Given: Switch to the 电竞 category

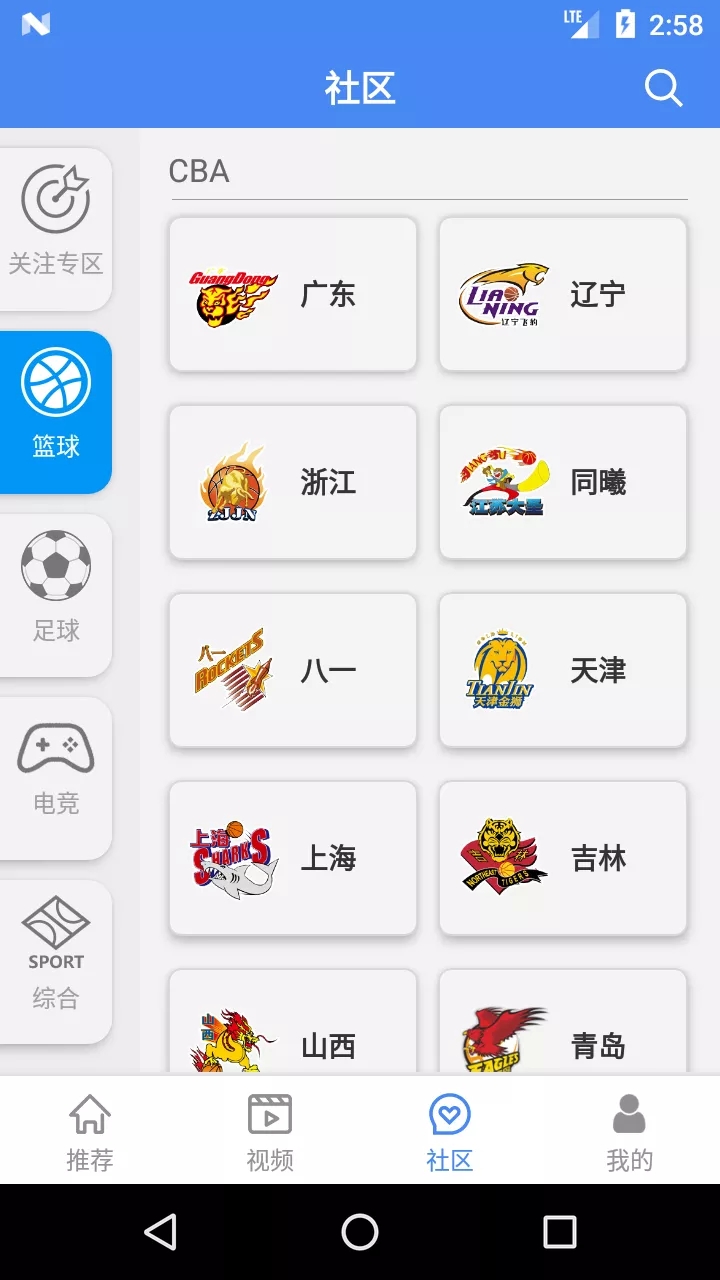Looking at the screenshot, I should pos(56,777).
